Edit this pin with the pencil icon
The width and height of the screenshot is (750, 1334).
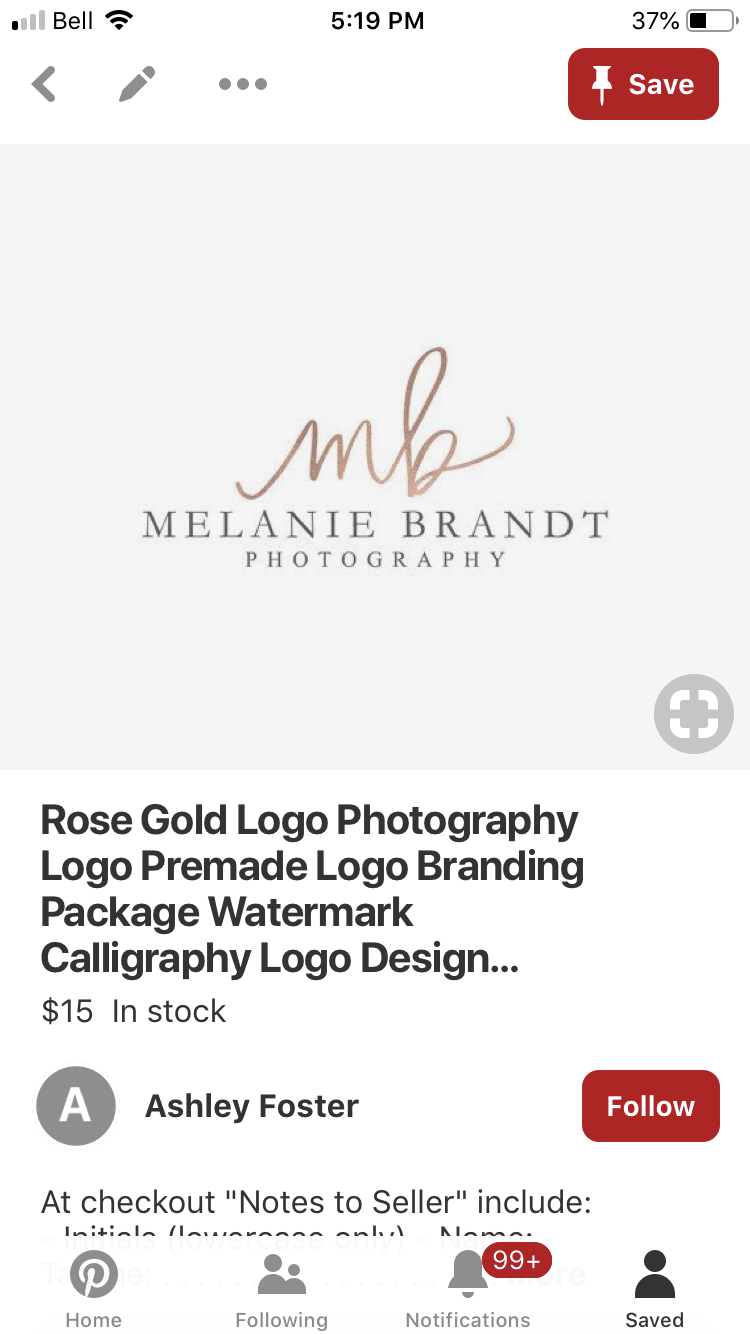(x=137, y=84)
